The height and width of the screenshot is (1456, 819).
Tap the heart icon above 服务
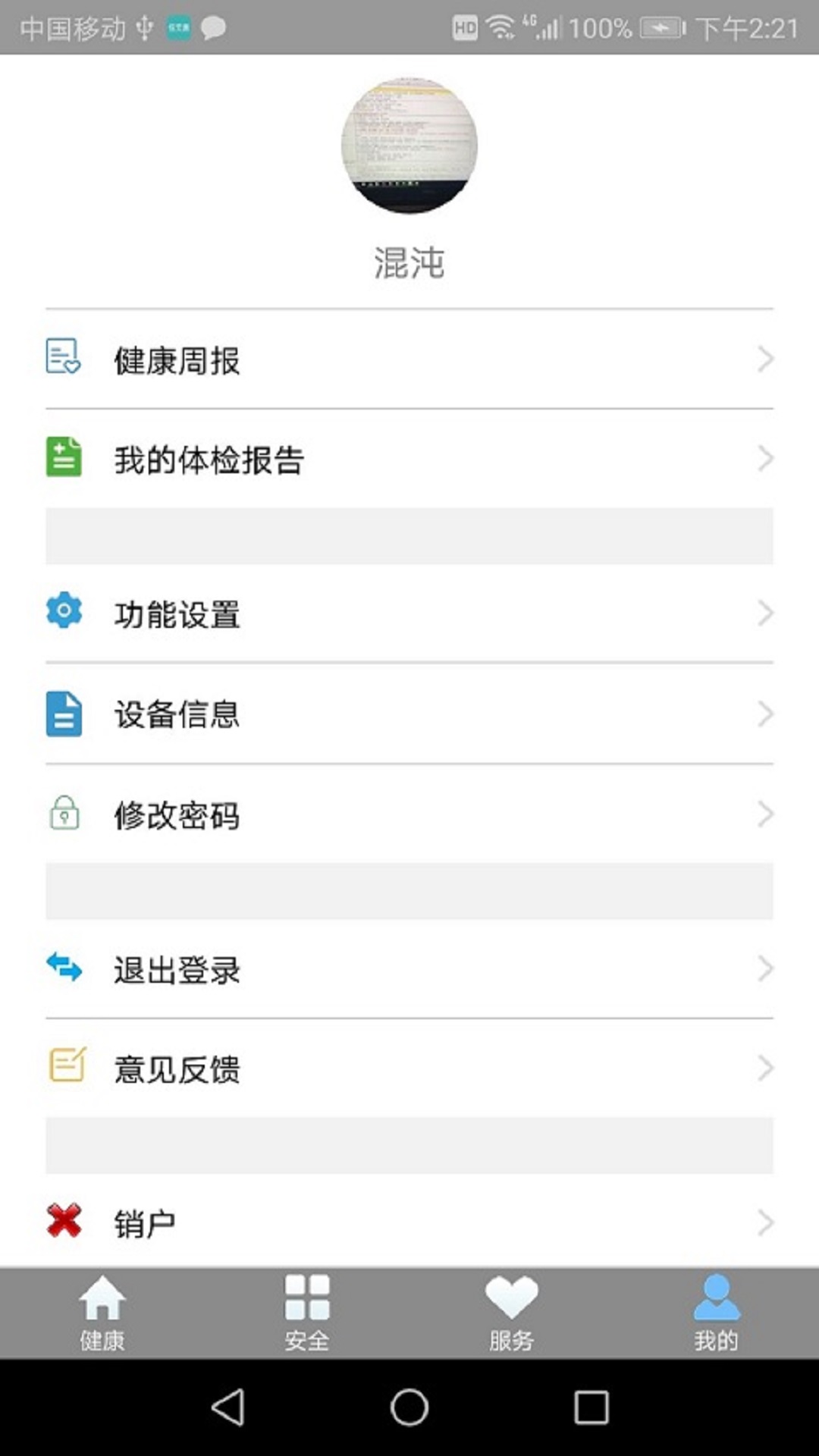click(512, 1297)
